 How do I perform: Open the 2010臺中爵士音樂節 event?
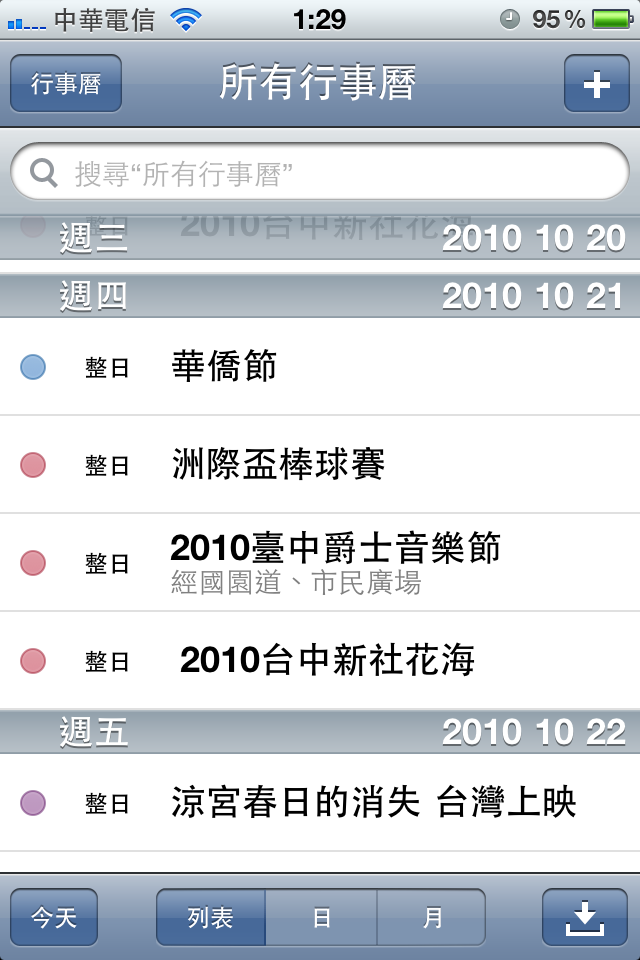(x=320, y=562)
